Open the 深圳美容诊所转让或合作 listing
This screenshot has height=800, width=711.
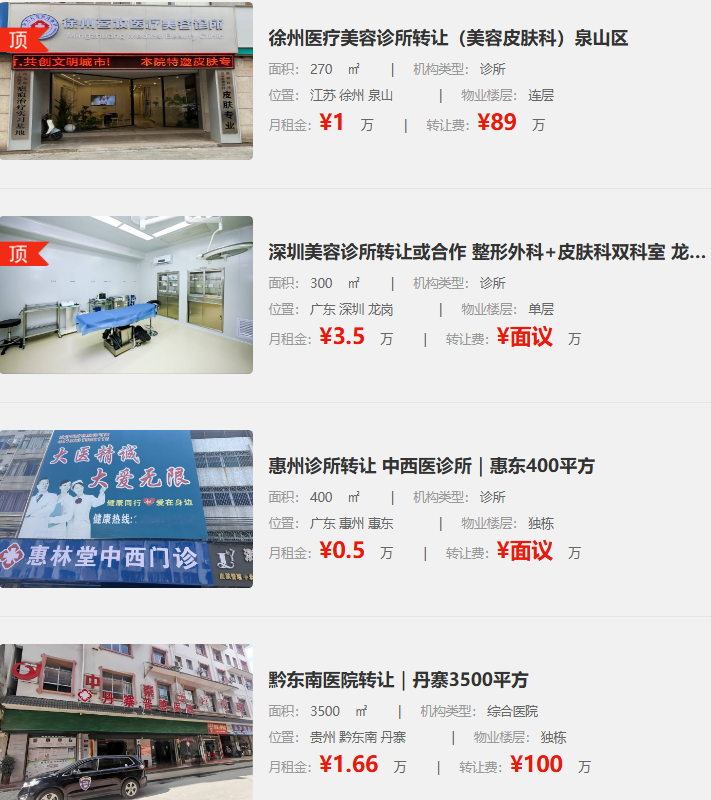coord(487,252)
